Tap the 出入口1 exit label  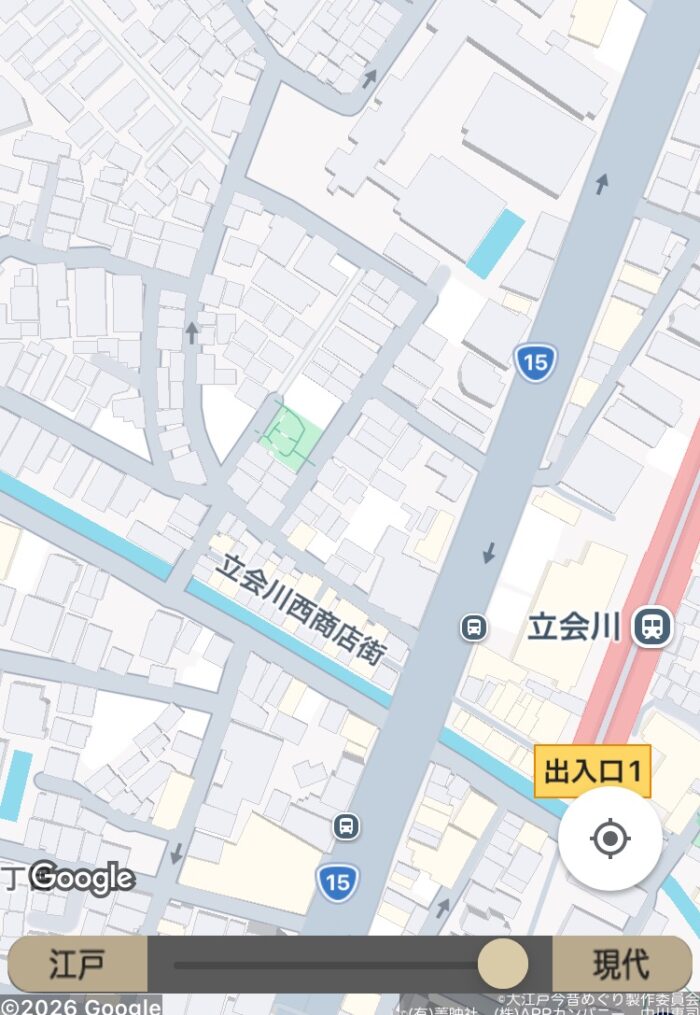coord(592,771)
